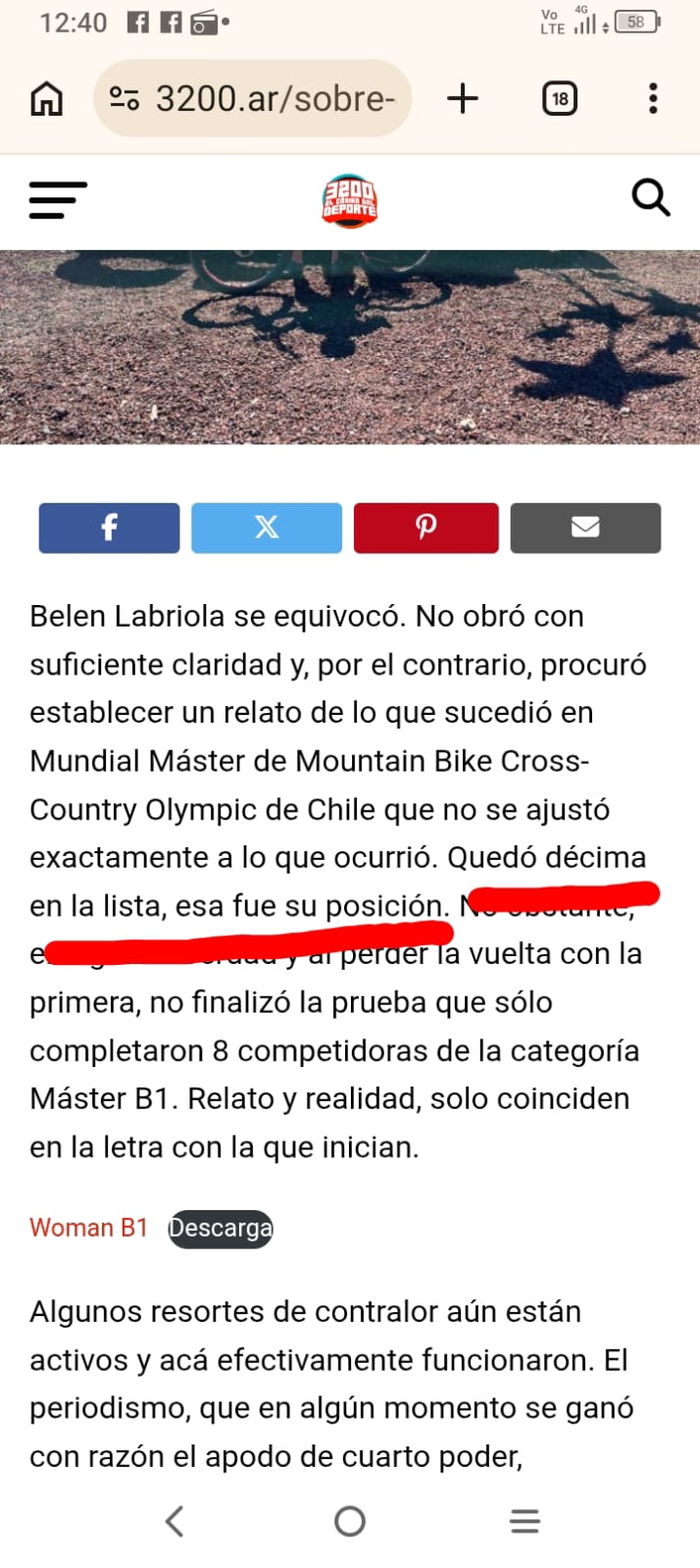Pin the article on Pinterest
The image size is (700, 1568).
(425, 528)
